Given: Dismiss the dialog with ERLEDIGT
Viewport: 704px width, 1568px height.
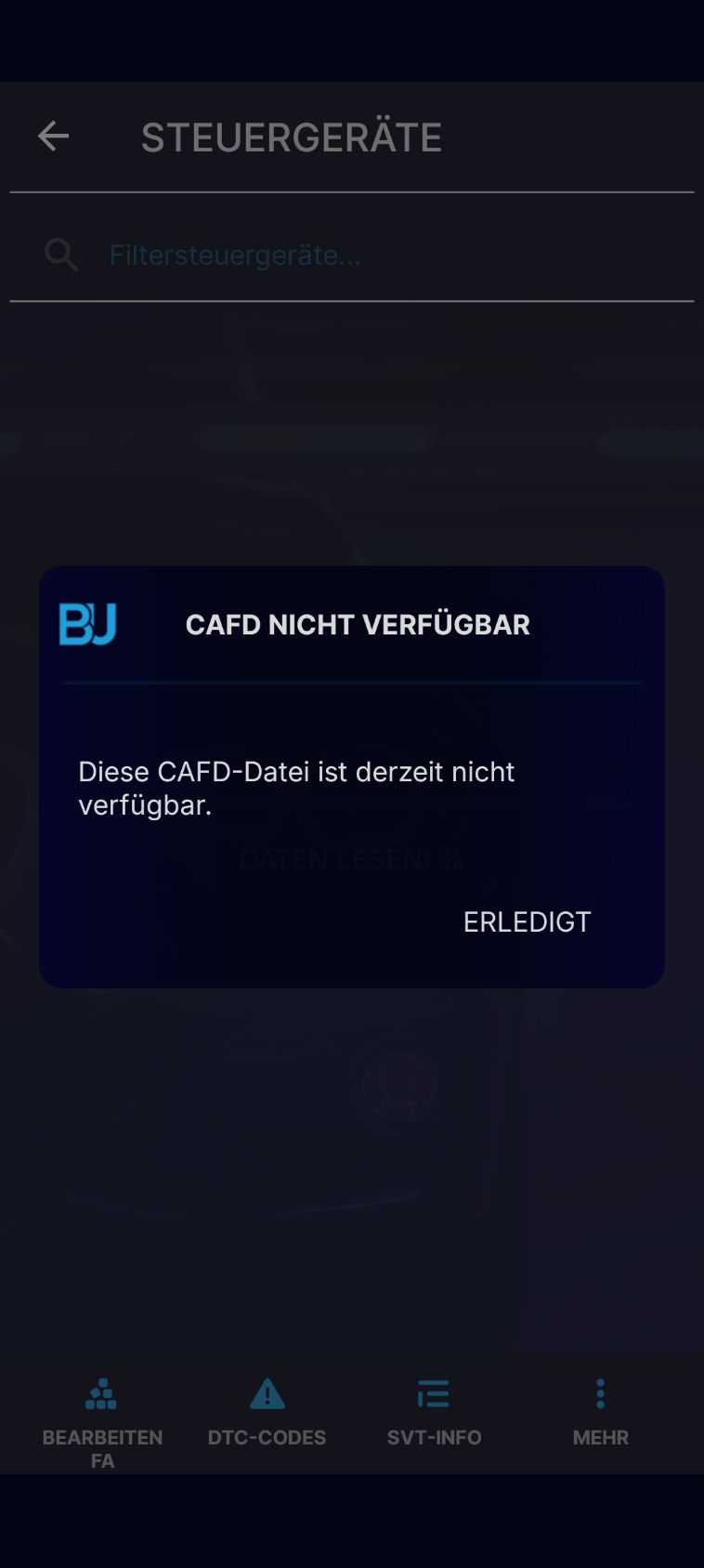Looking at the screenshot, I should point(527,921).
